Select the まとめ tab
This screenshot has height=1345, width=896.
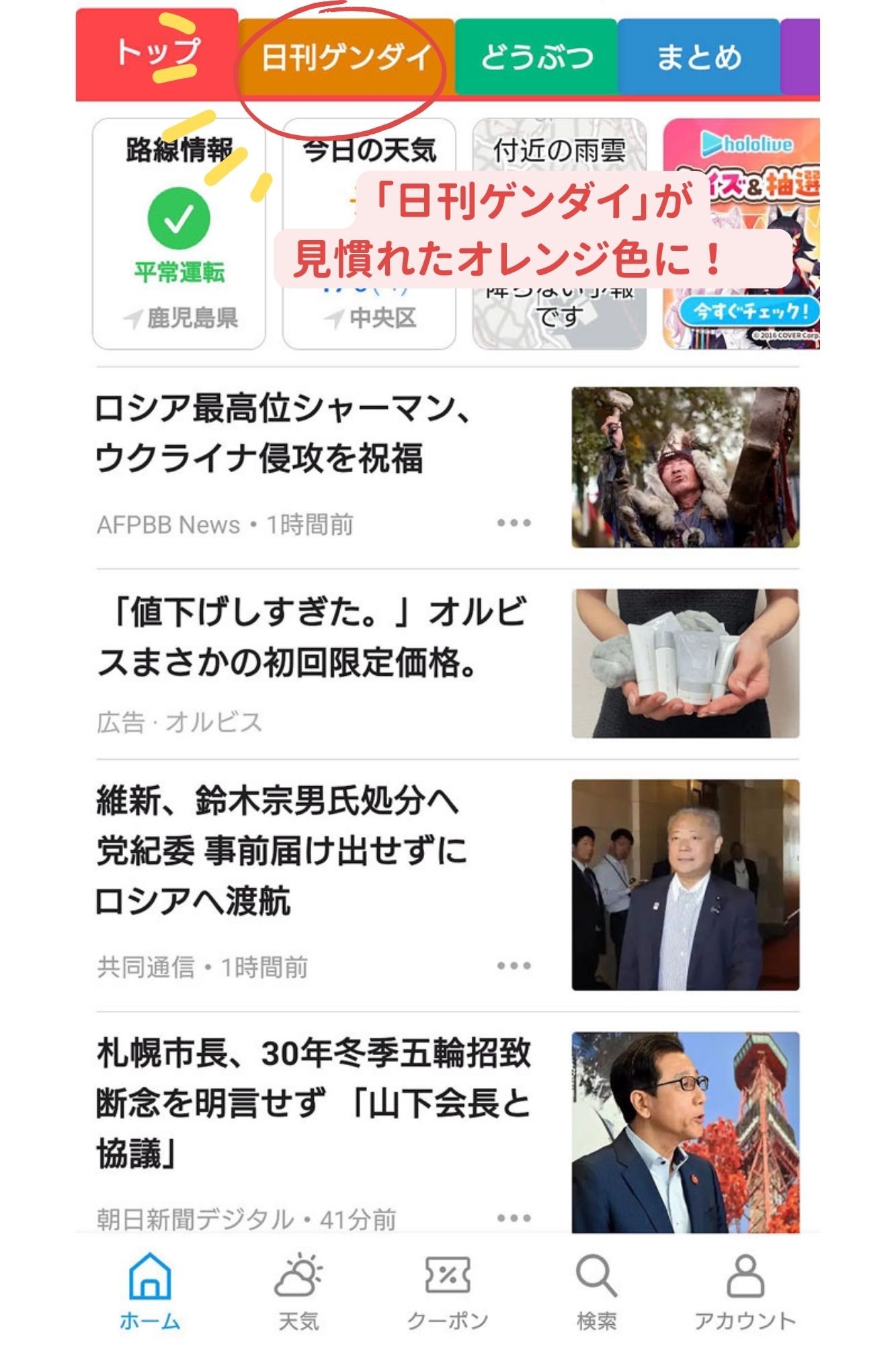pos(698,57)
